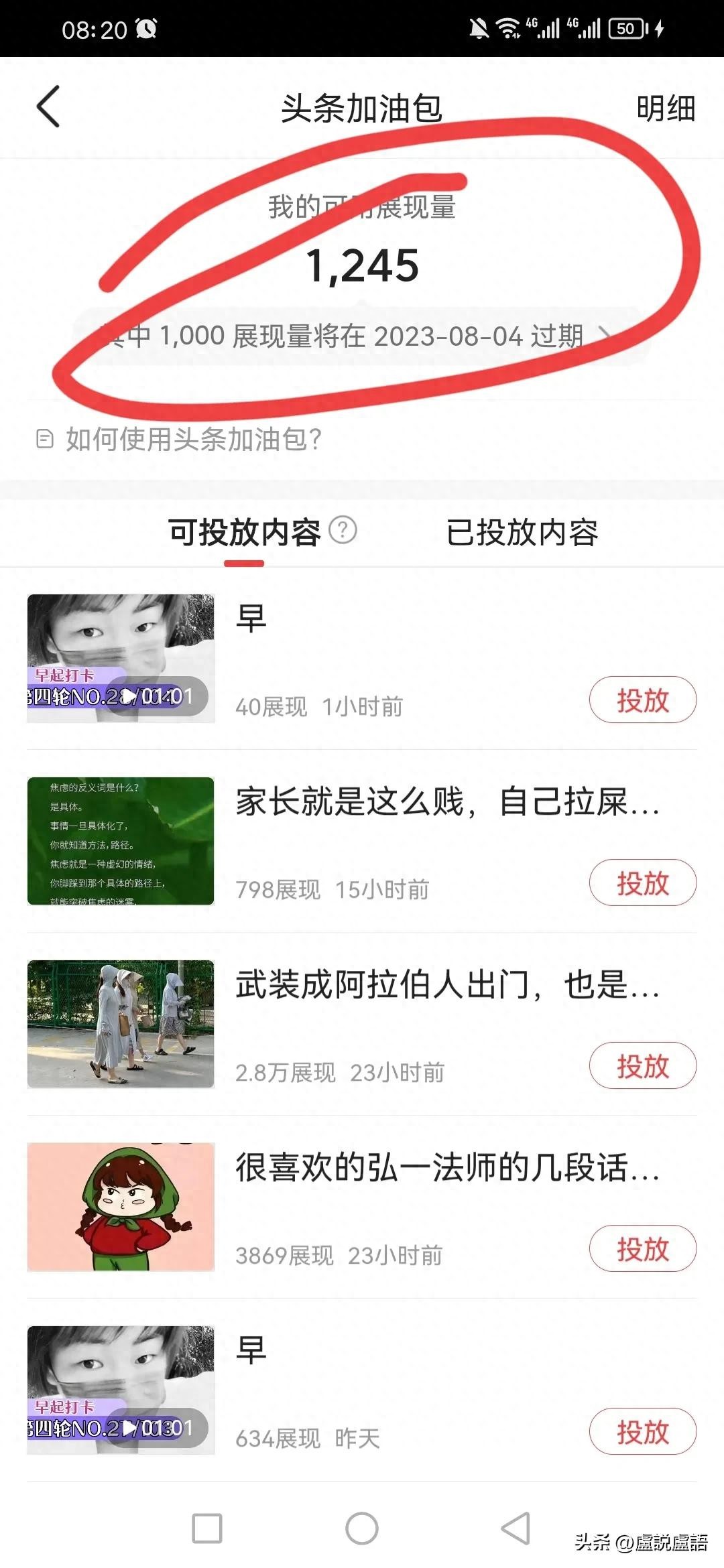Viewport: 724px width, 1568px height.
Task: Tap 投放 for 很喜欢的弘一法师 post
Action: 642,1249
